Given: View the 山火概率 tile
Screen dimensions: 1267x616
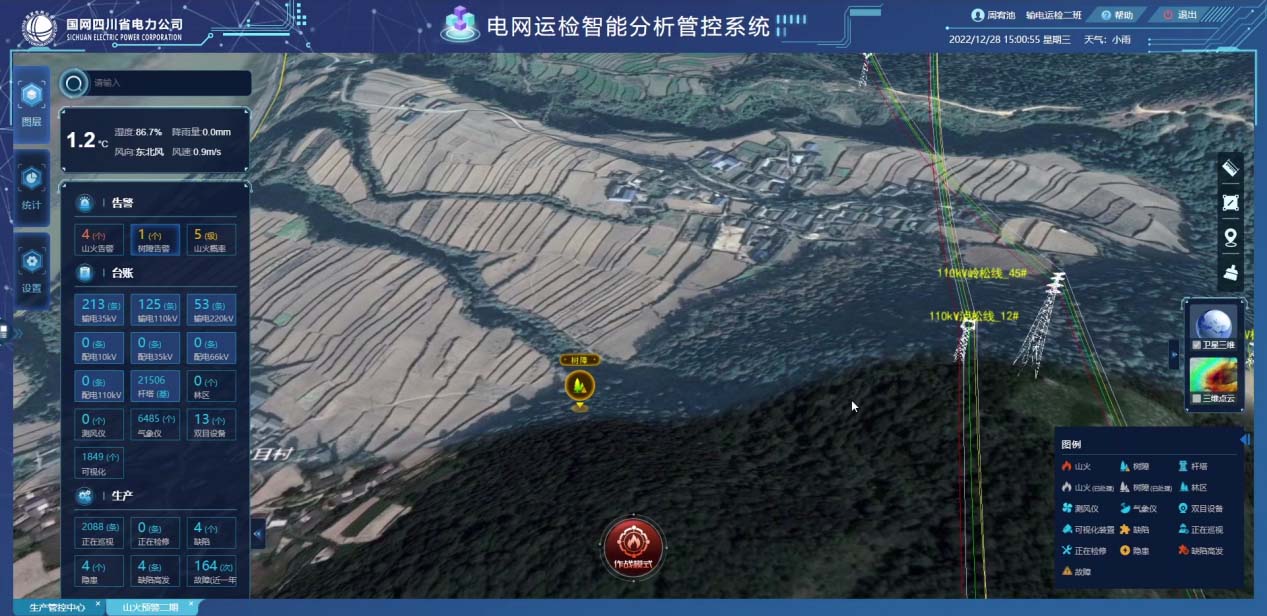Looking at the screenshot, I should click(211, 240).
